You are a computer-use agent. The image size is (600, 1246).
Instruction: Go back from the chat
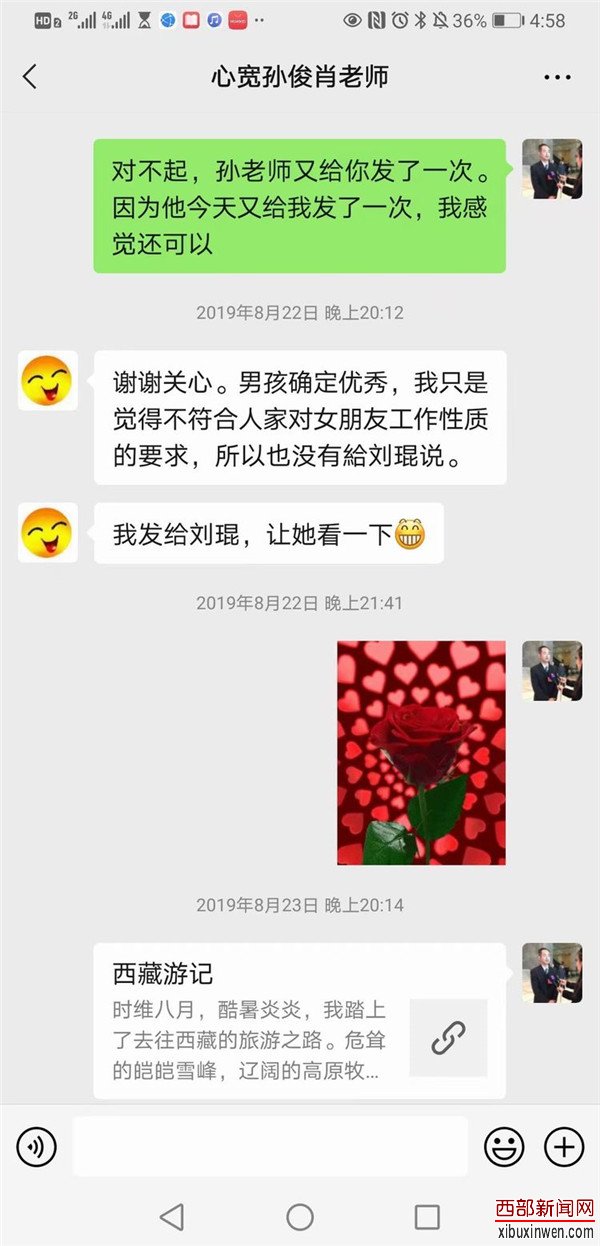coord(30,77)
